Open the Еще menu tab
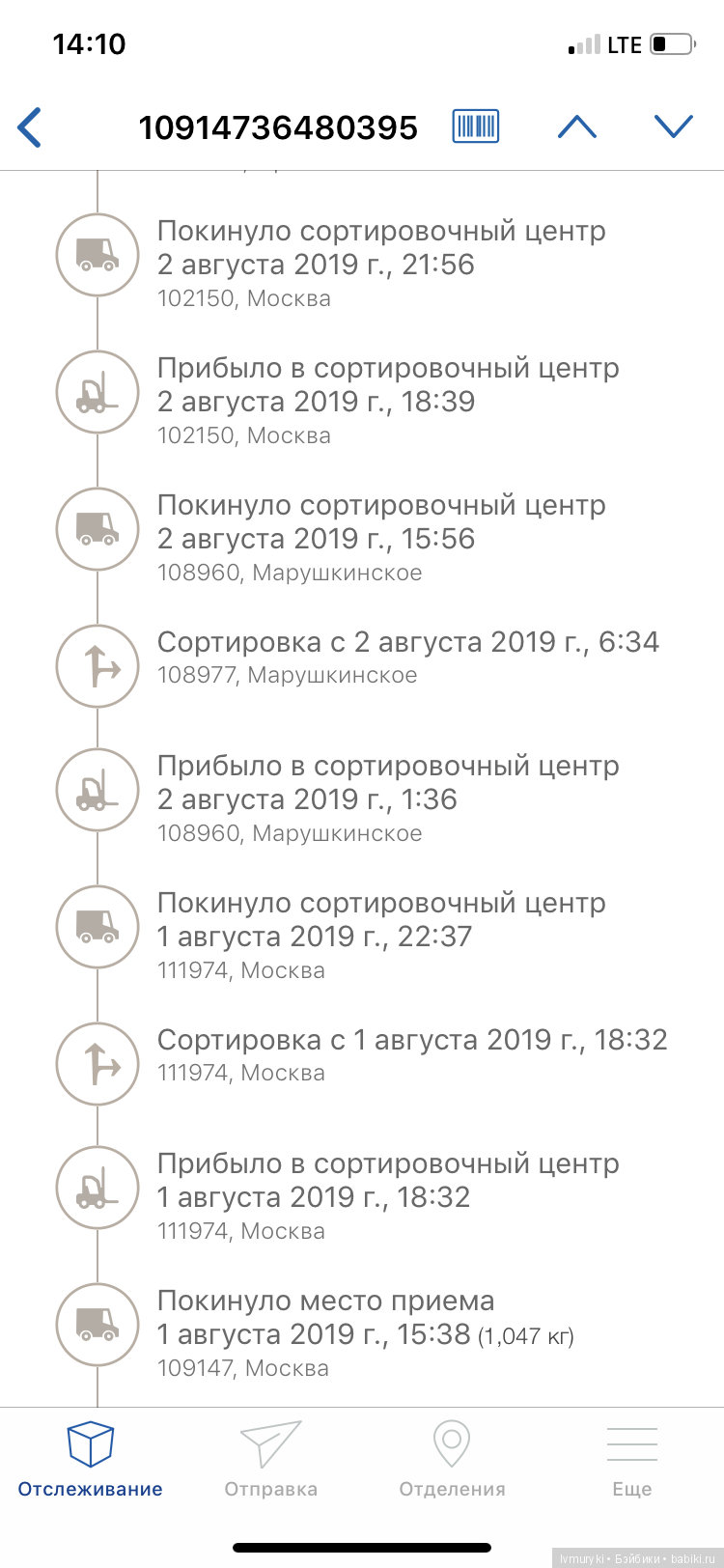The height and width of the screenshot is (1568, 724). (632, 1458)
